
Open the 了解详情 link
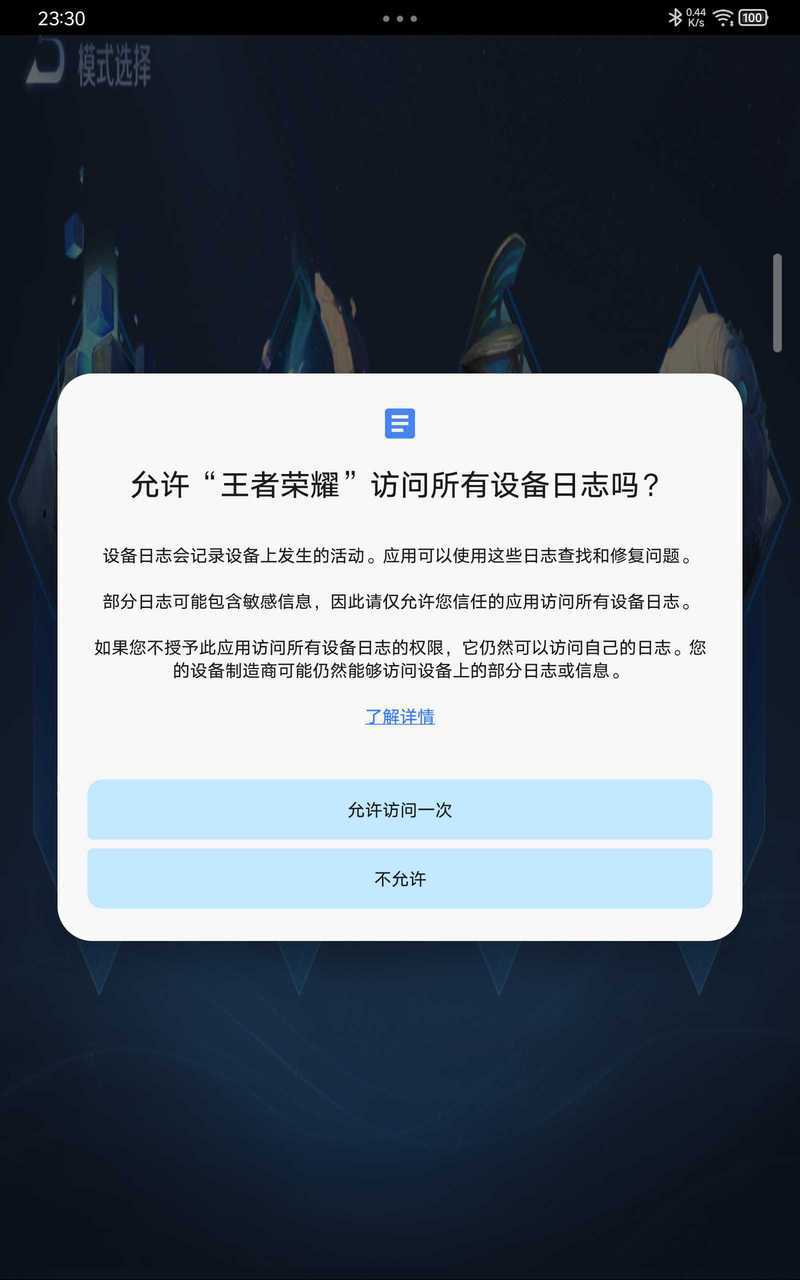400,717
